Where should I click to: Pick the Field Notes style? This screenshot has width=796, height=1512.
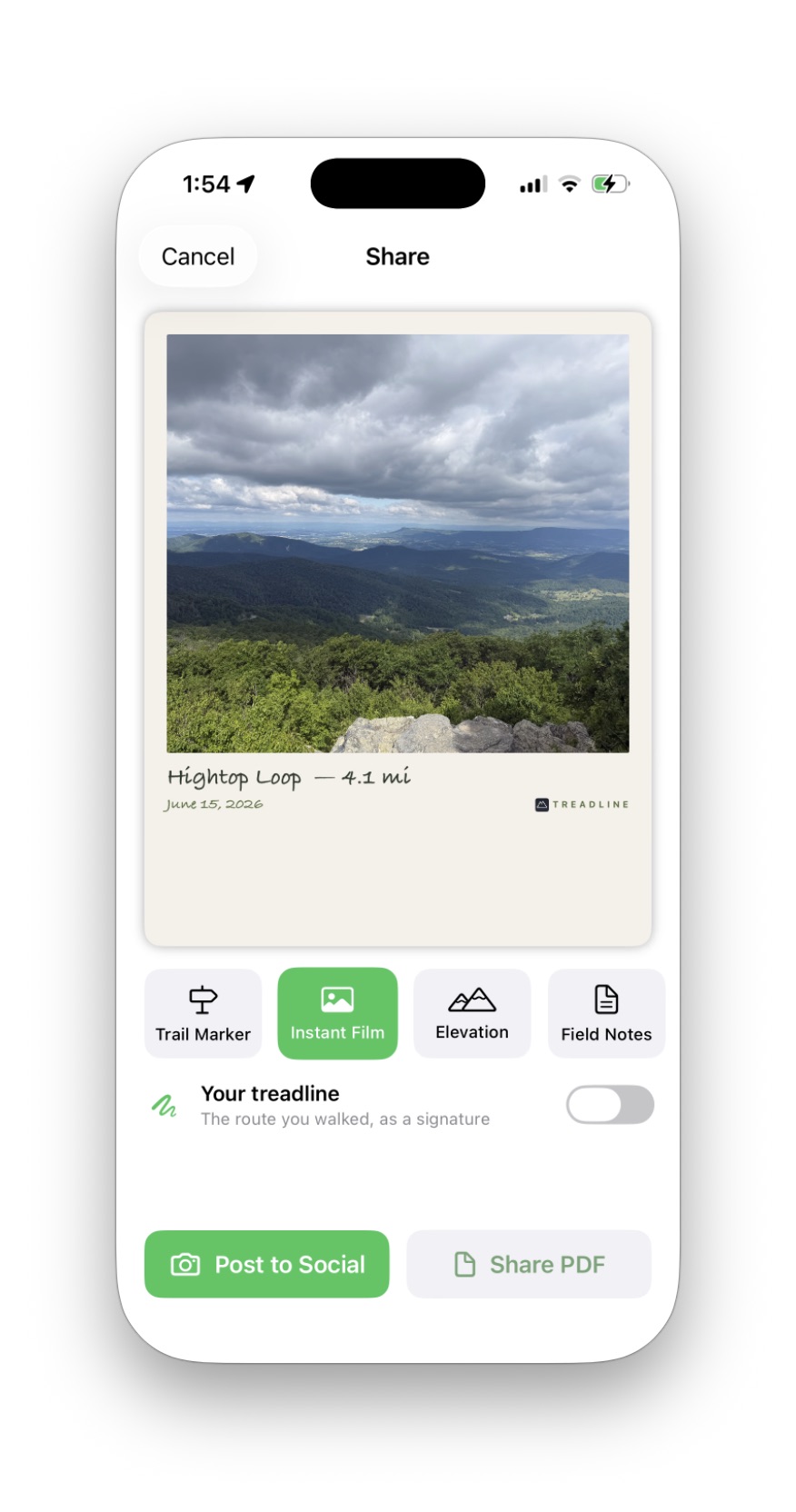pos(606,1013)
